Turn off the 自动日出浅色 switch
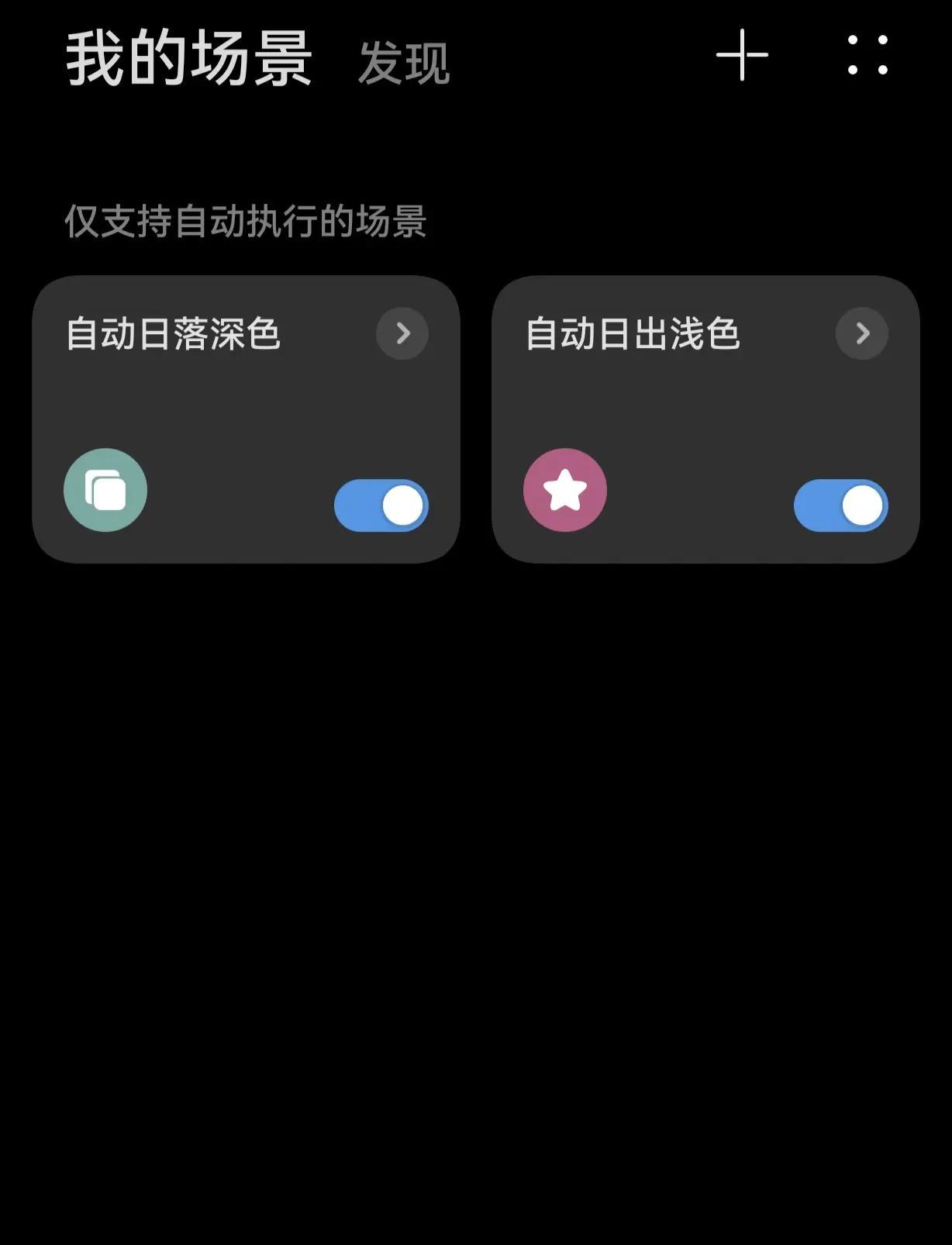Screen dimensions: 952x1245 click(841, 505)
